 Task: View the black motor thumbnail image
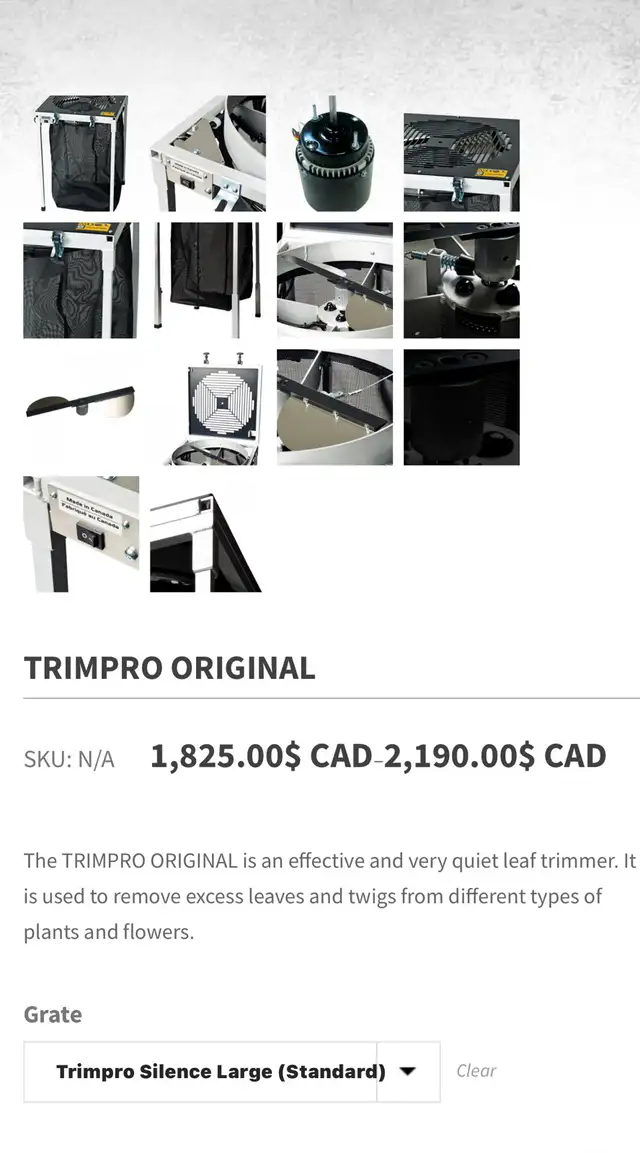point(335,153)
